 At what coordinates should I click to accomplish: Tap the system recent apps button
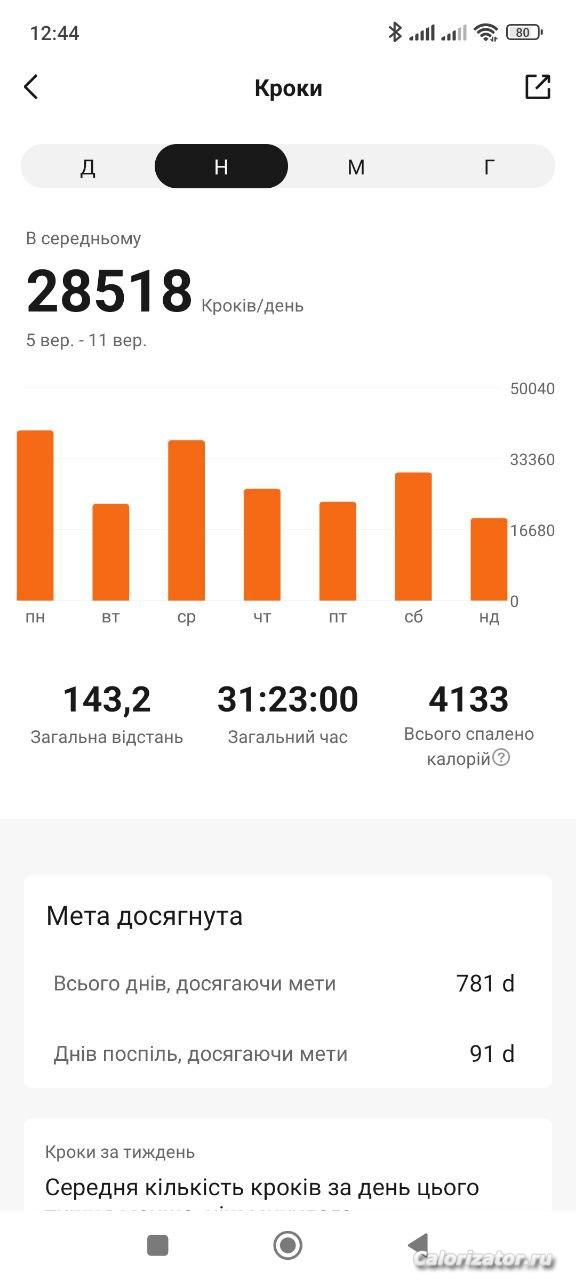(157, 1245)
